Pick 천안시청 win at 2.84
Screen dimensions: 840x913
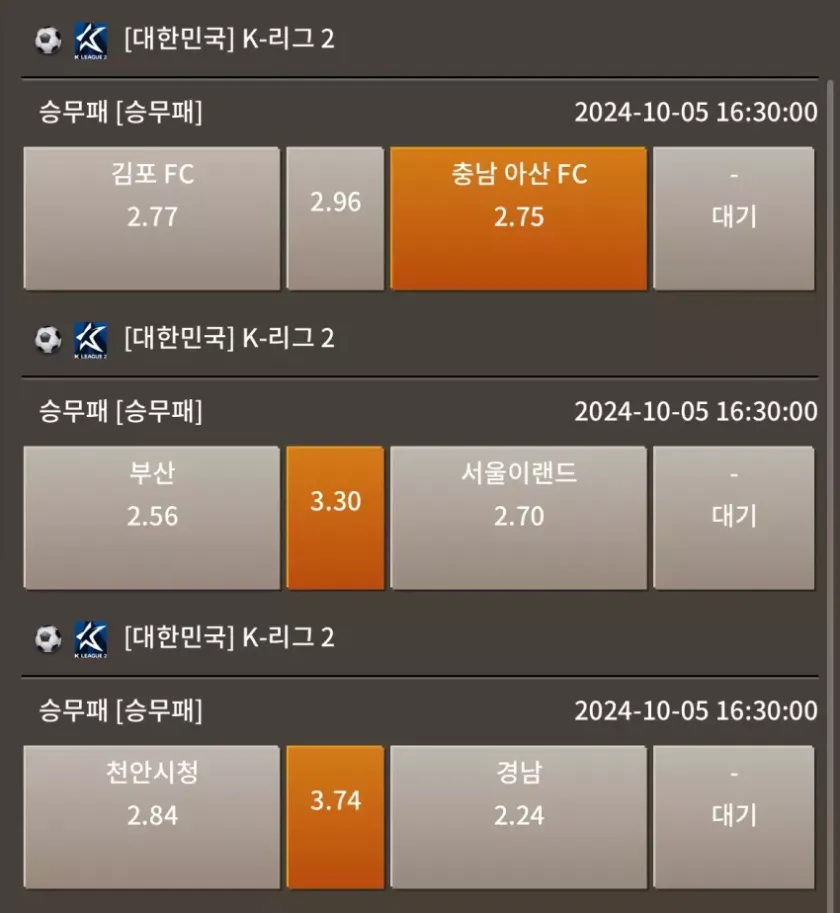(151, 816)
